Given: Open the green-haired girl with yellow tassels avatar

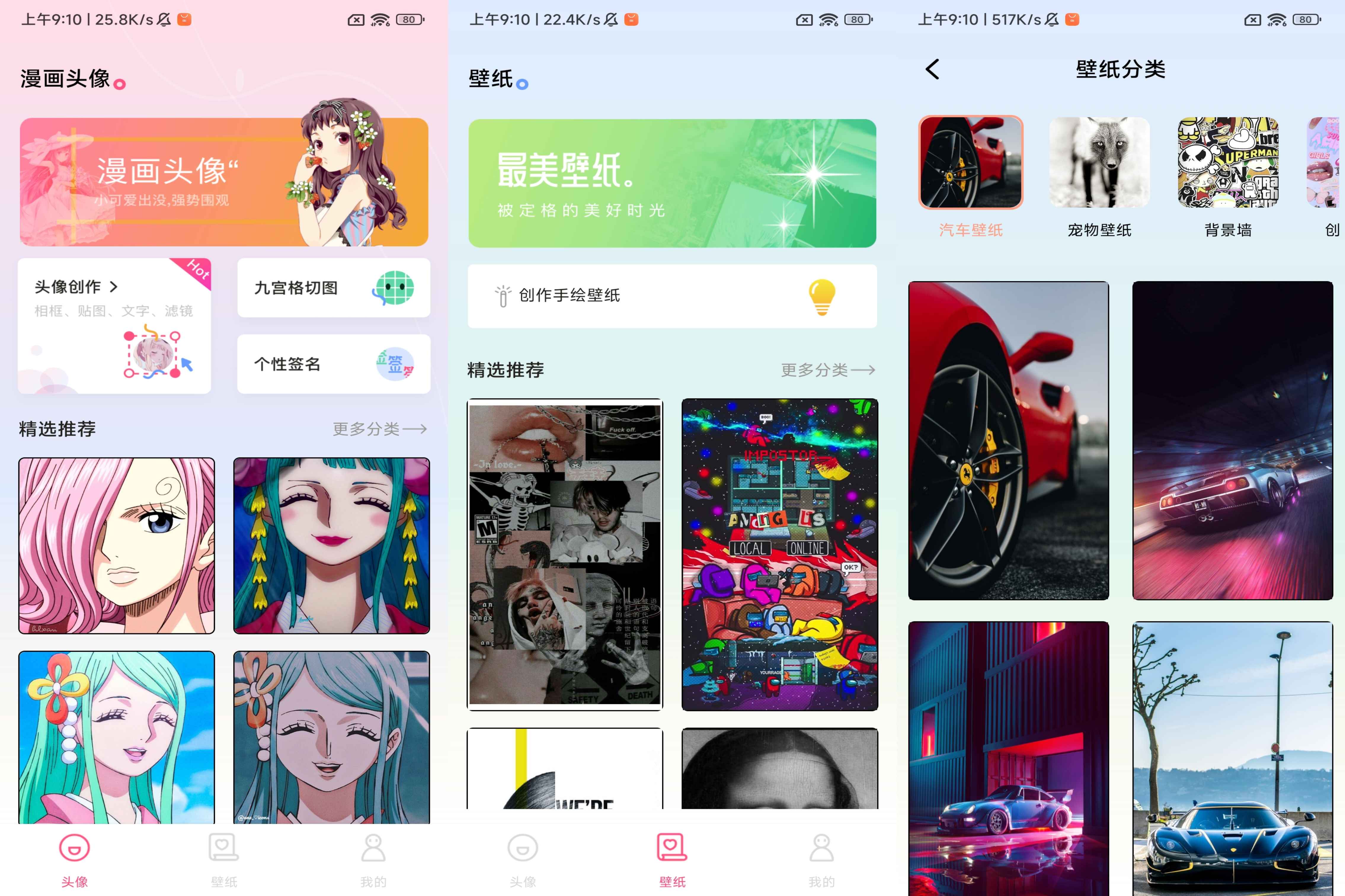Looking at the screenshot, I should 332,545.
